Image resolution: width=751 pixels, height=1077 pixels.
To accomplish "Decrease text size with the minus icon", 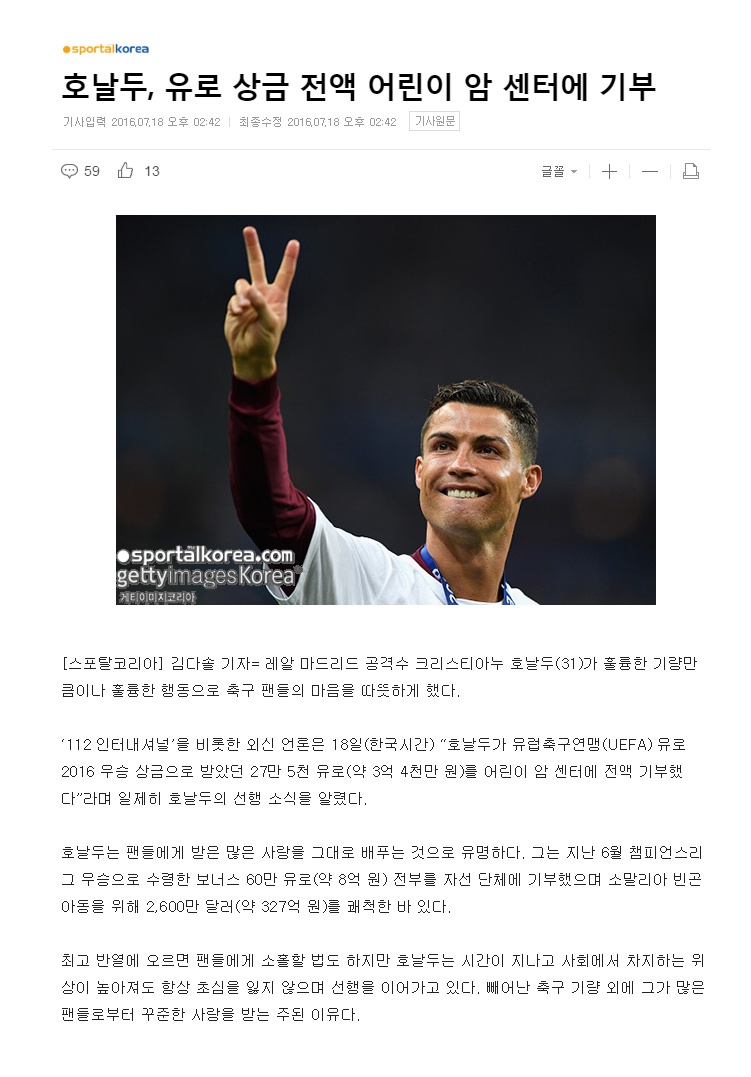I will pos(650,171).
